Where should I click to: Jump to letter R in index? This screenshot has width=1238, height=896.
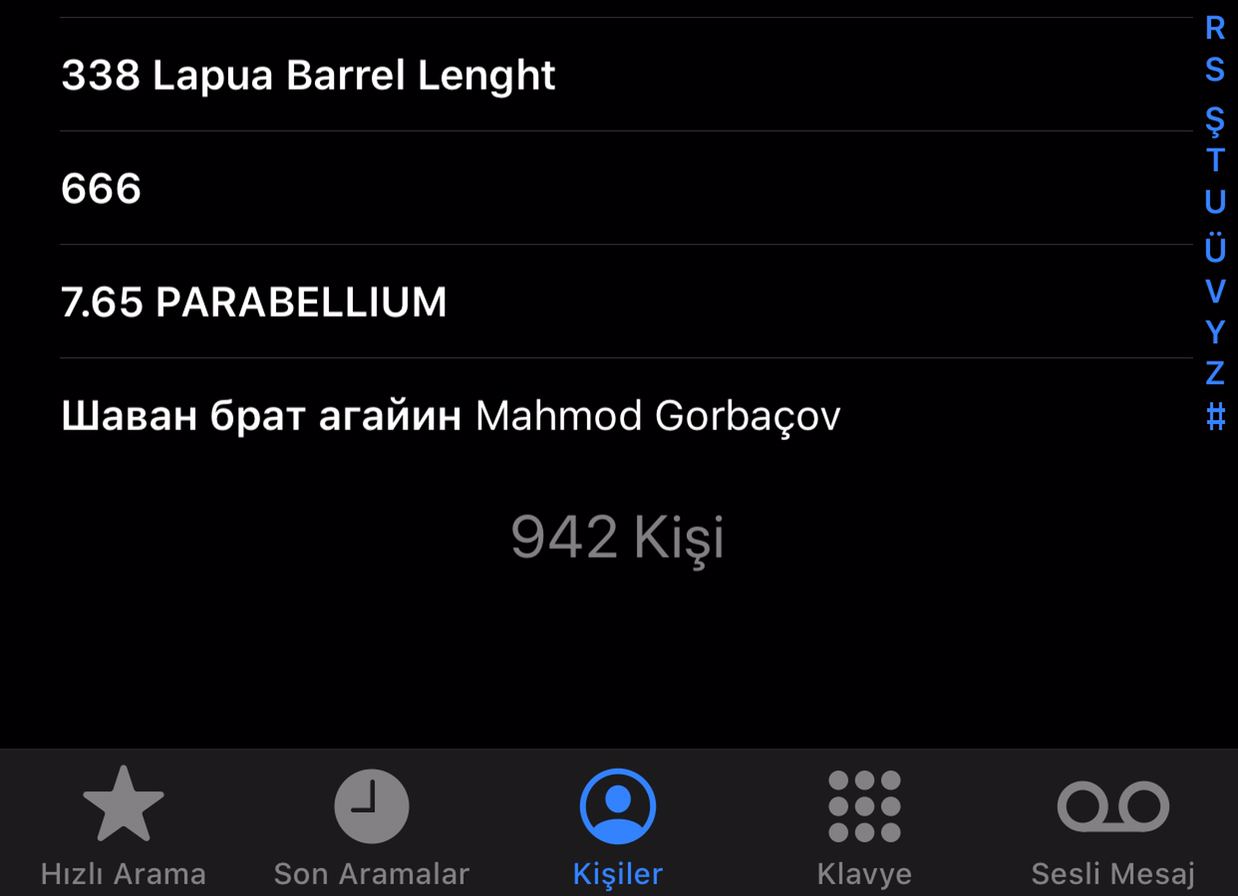1215,28
